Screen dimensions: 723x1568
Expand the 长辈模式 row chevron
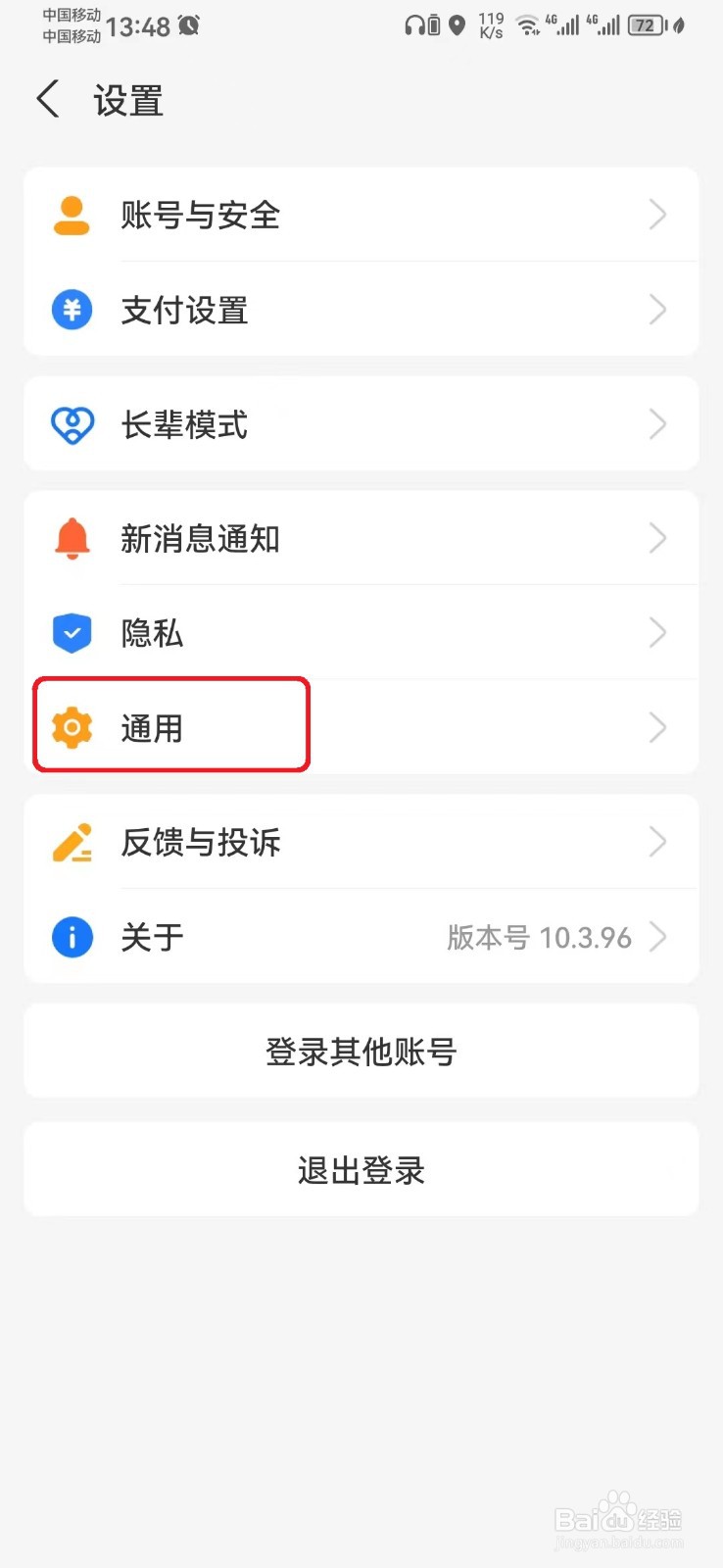tap(657, 424)
